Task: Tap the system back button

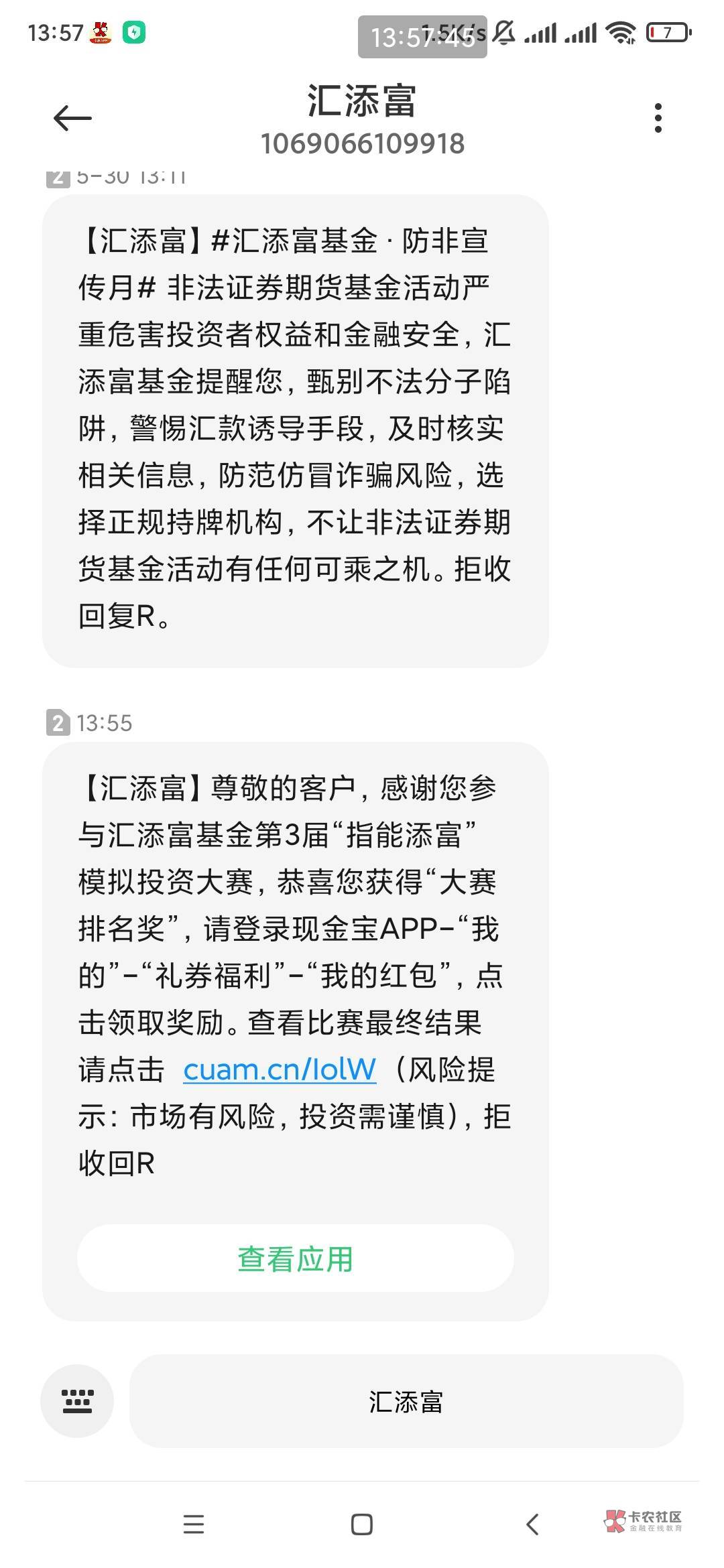Action: [x=532, y=1524]
